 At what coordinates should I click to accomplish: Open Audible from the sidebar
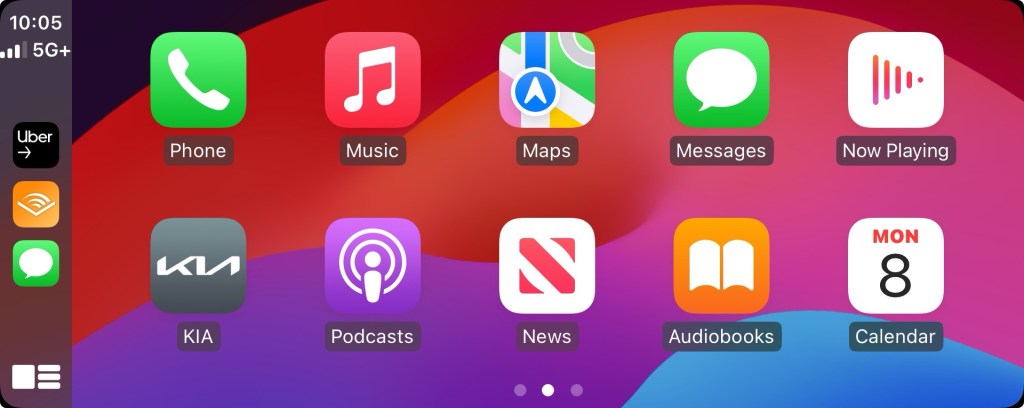point(36,204)
